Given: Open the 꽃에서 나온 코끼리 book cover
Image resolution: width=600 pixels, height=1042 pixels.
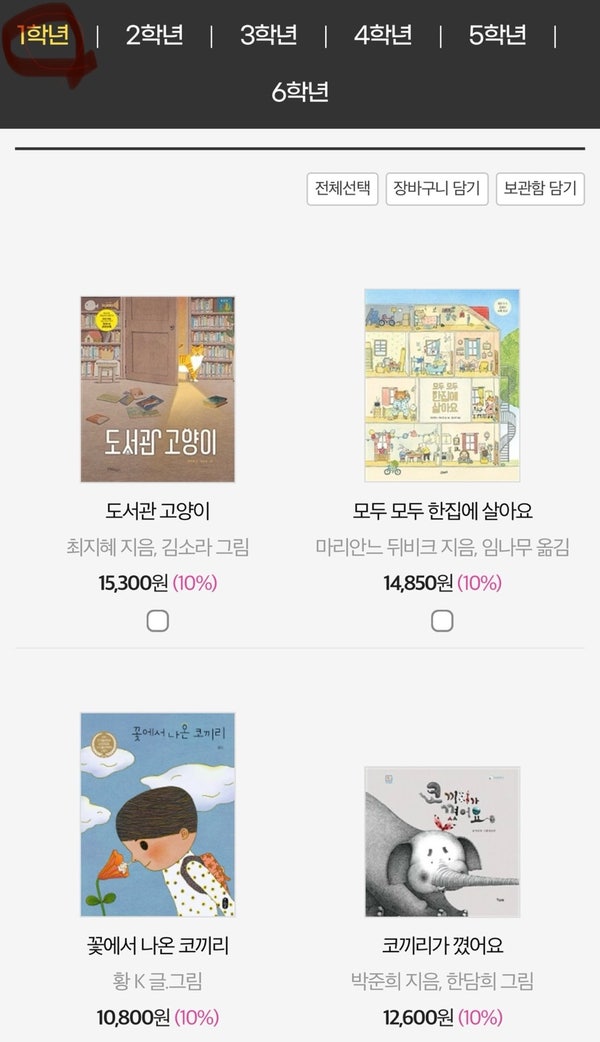Looking at the screenshot, I should pos(158,815).
